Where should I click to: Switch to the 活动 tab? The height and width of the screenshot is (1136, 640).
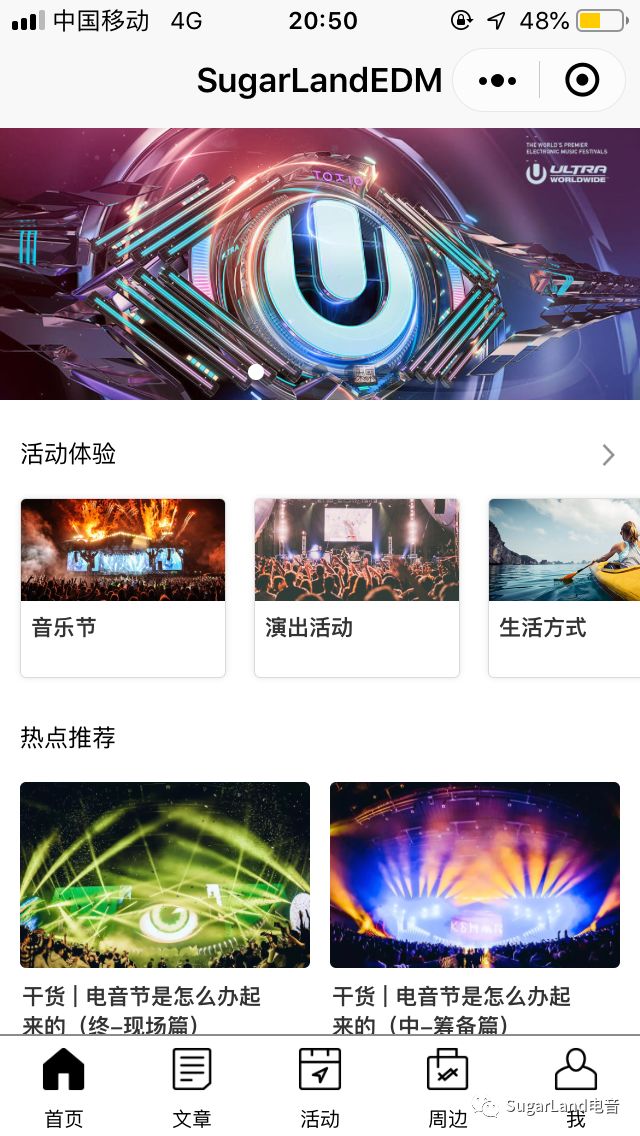(320, 1085)
